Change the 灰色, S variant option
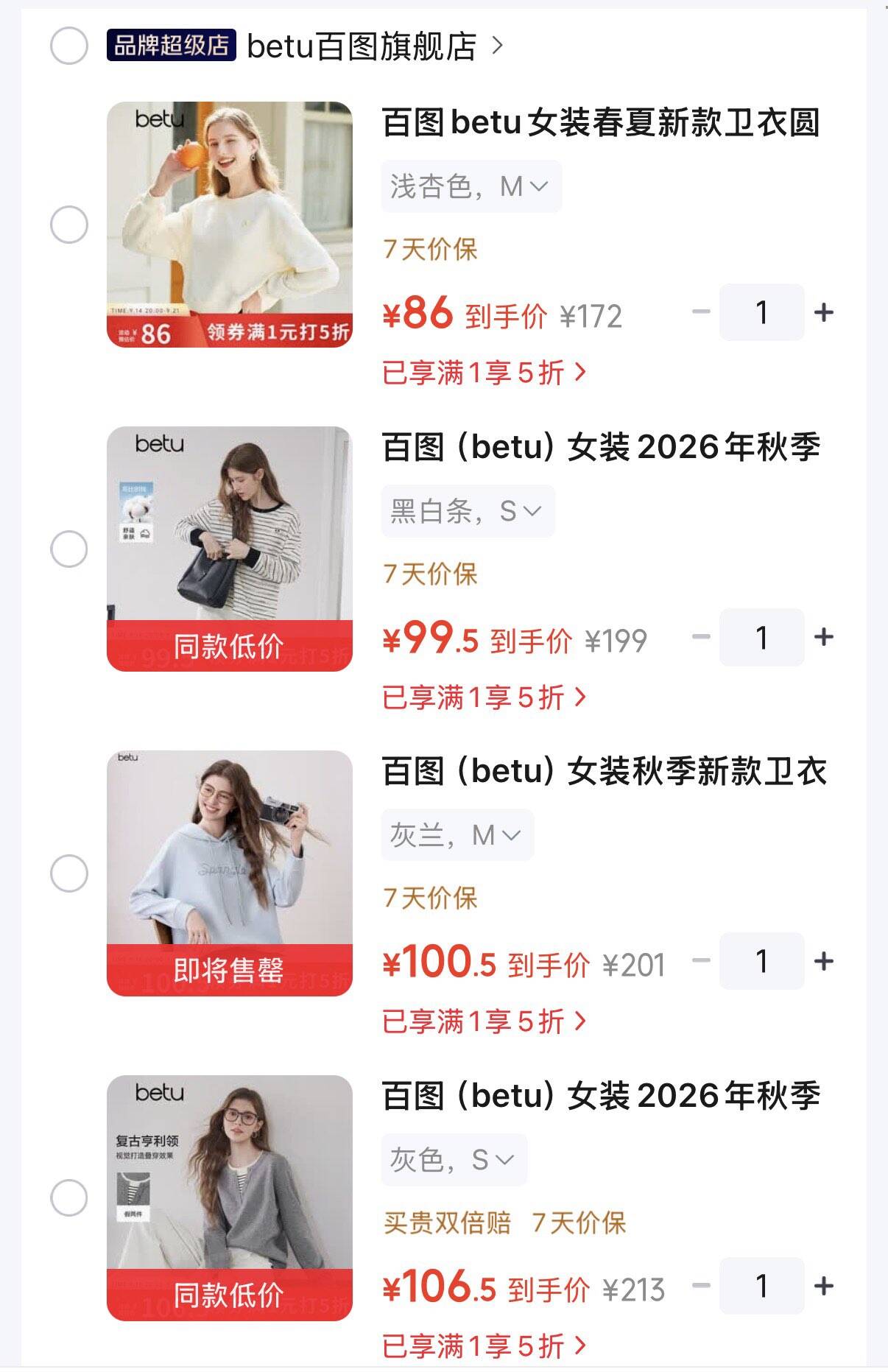This screenshot has width=888, height=1372. (454, 1160)
